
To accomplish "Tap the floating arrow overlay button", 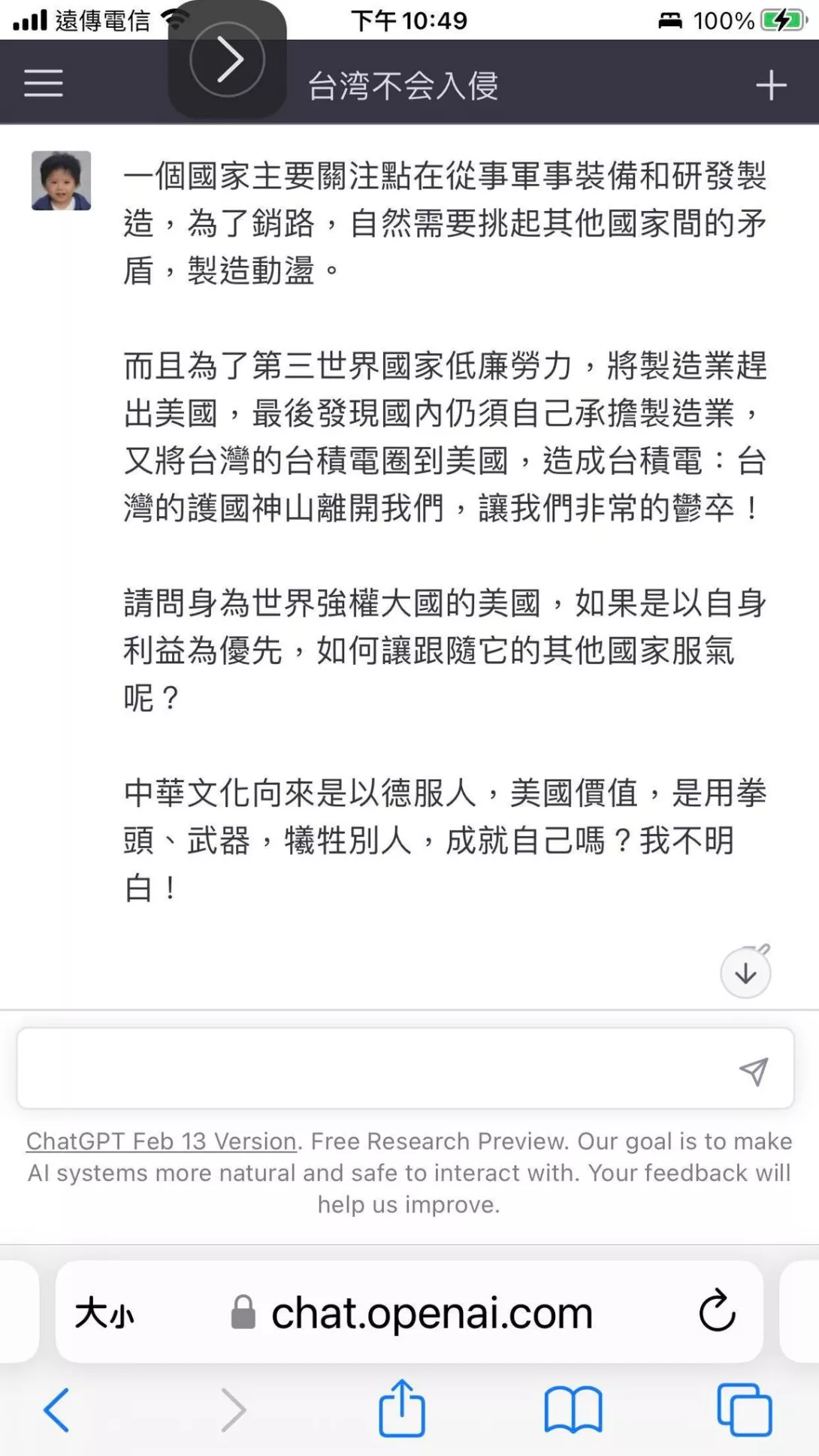I will click(x=228, y=60).
